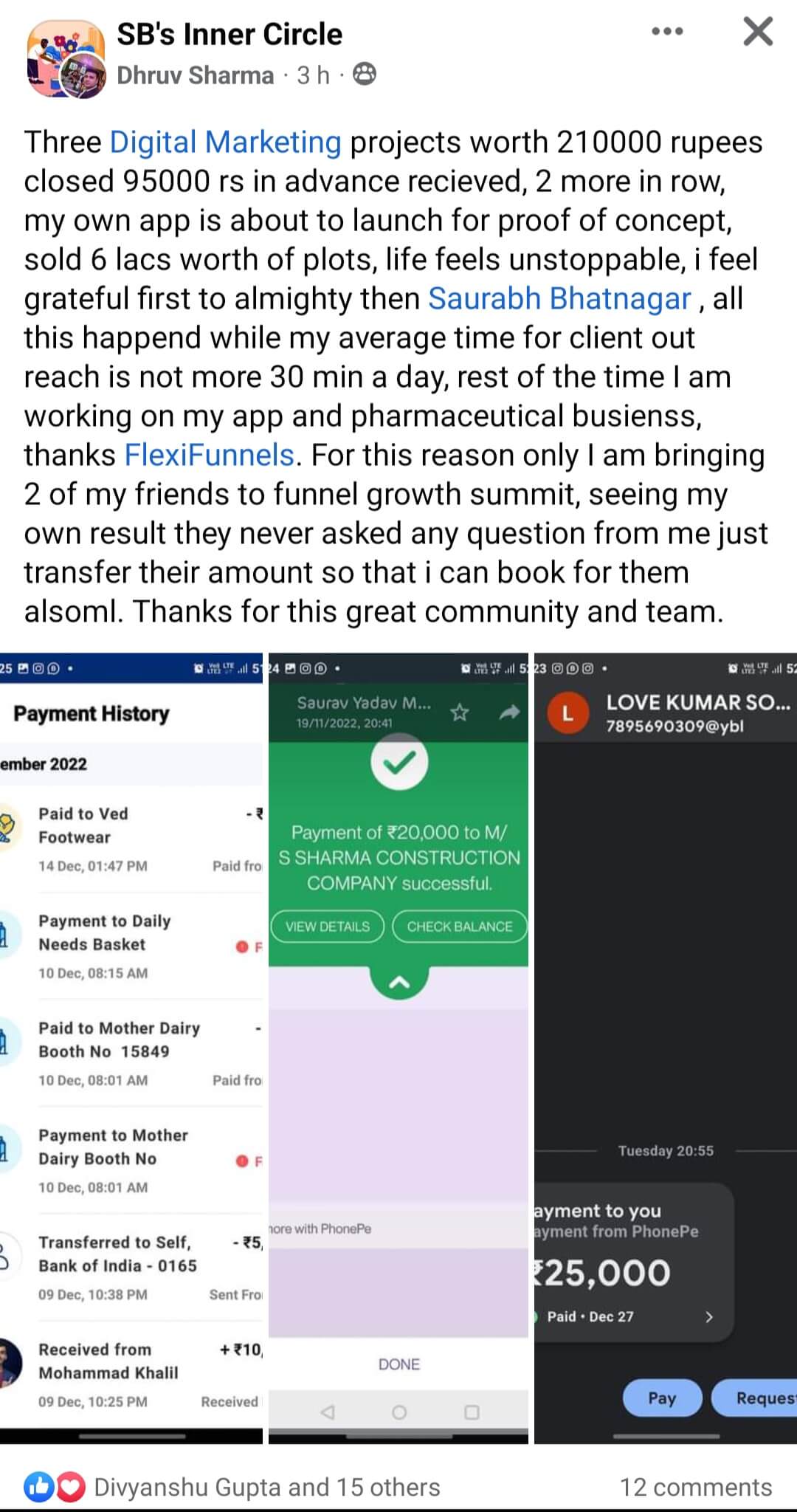
Task: Open the three-dot options menu
Action: (667, 32)
